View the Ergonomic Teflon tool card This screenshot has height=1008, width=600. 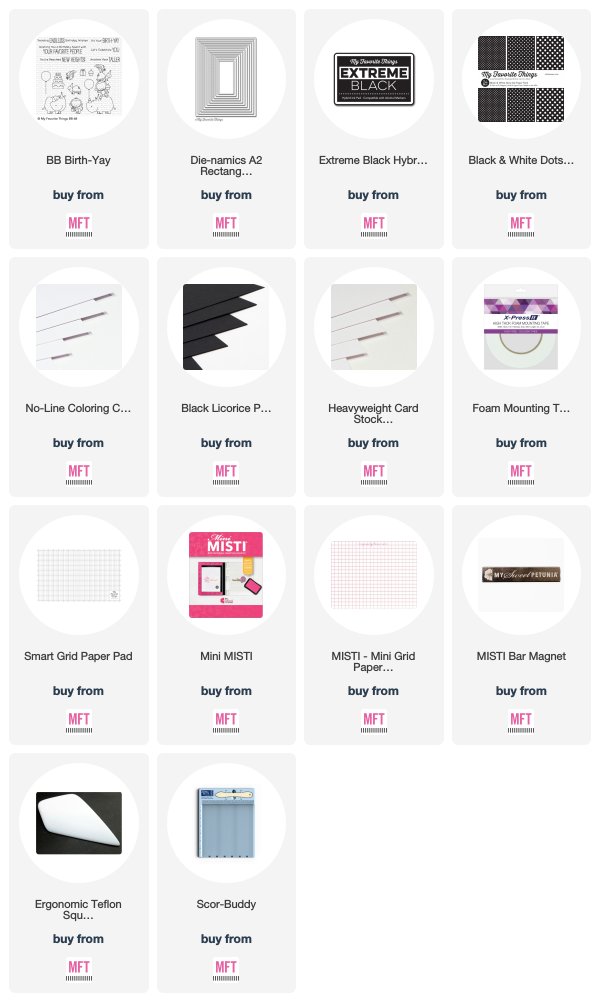[x=78, y=873]
